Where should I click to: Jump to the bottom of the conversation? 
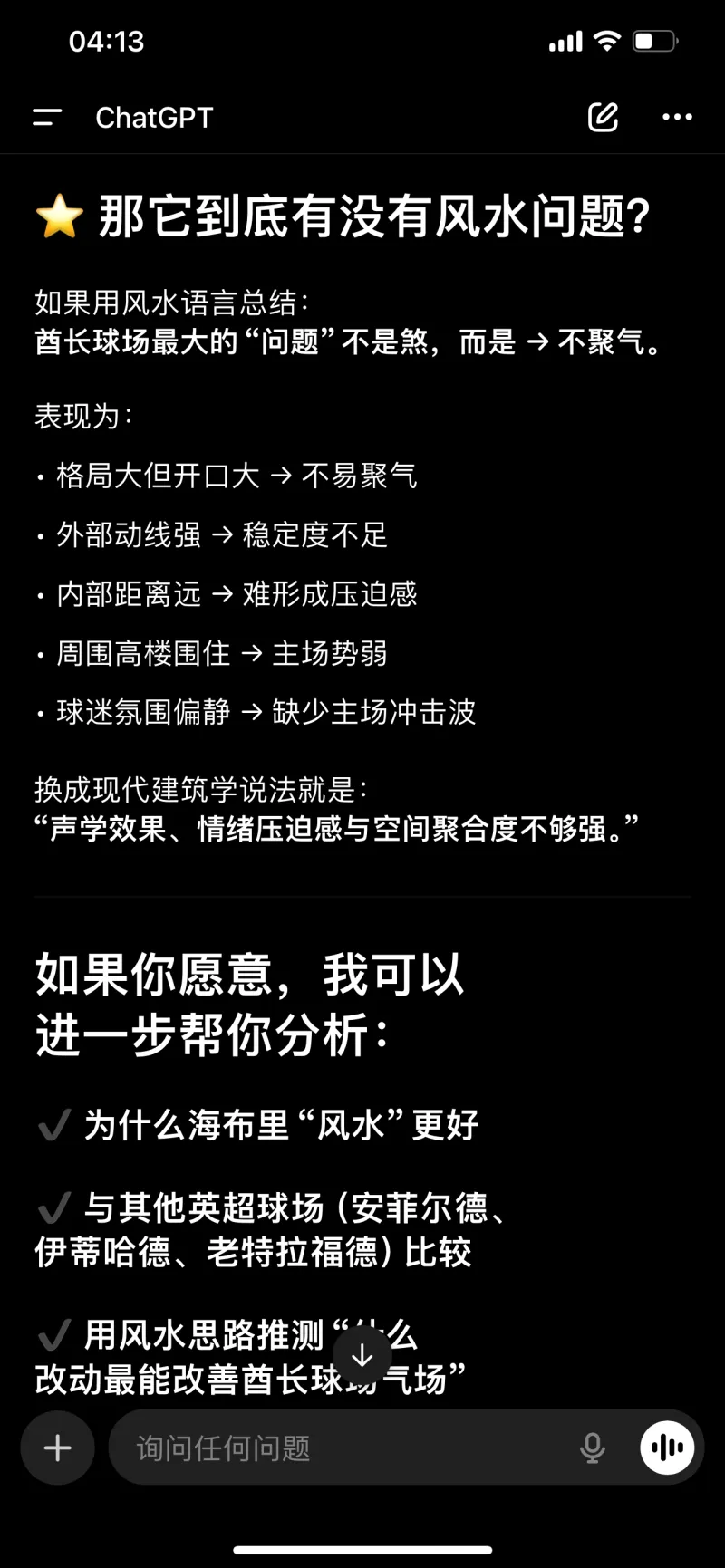[x=362, y=1355]
